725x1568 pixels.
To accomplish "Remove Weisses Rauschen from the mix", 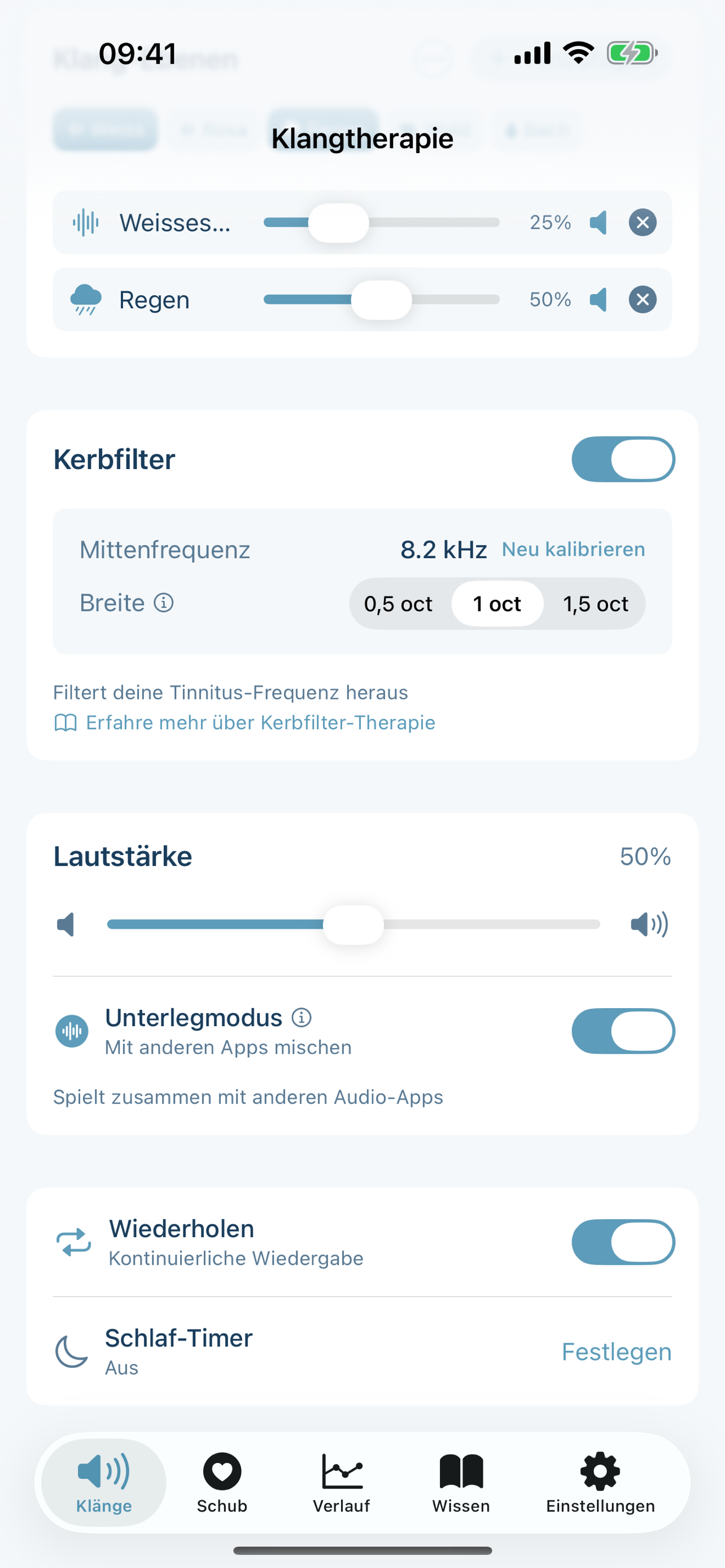I will [x=642, y=222].
